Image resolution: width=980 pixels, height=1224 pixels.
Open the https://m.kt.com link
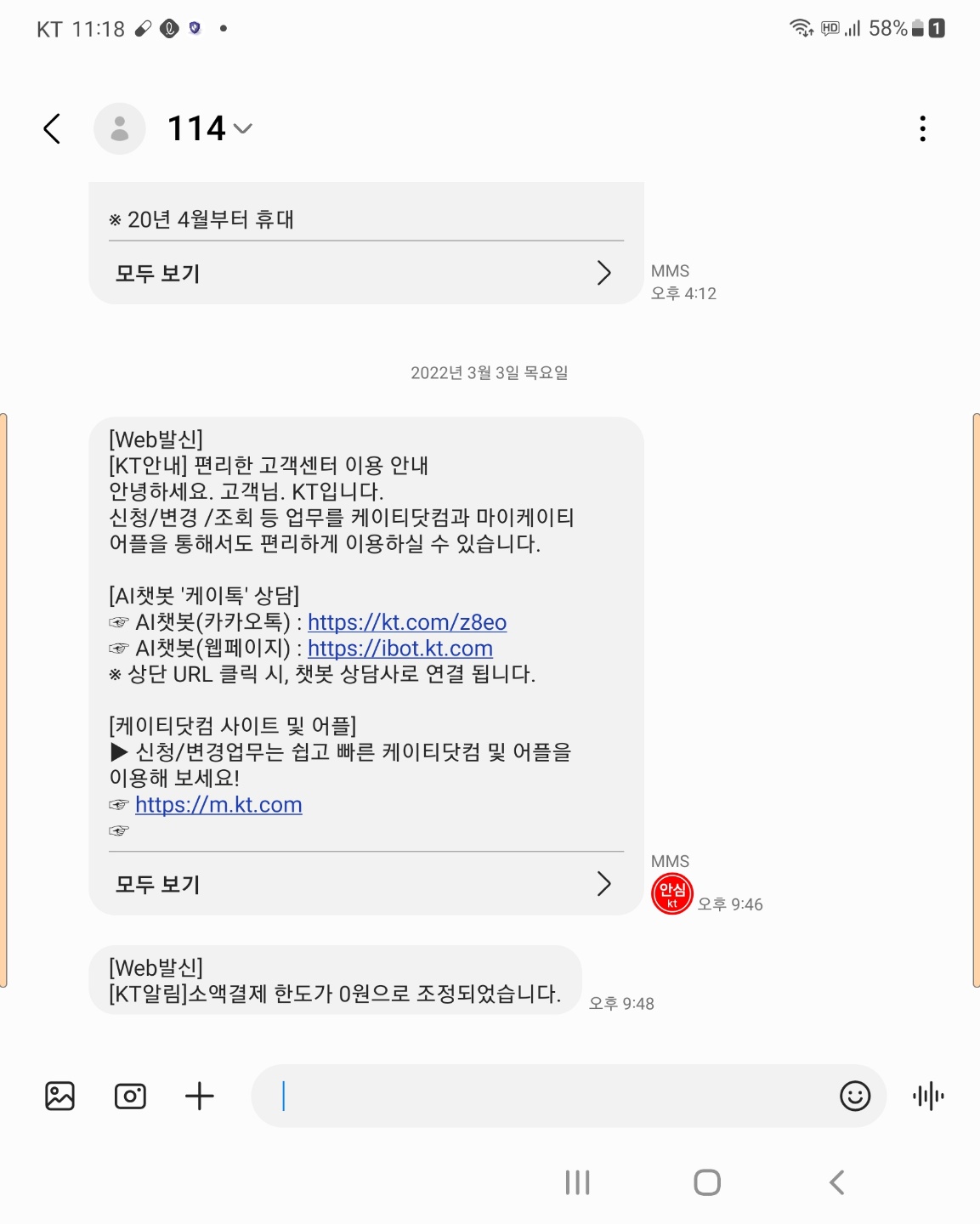tap(218, 804)
